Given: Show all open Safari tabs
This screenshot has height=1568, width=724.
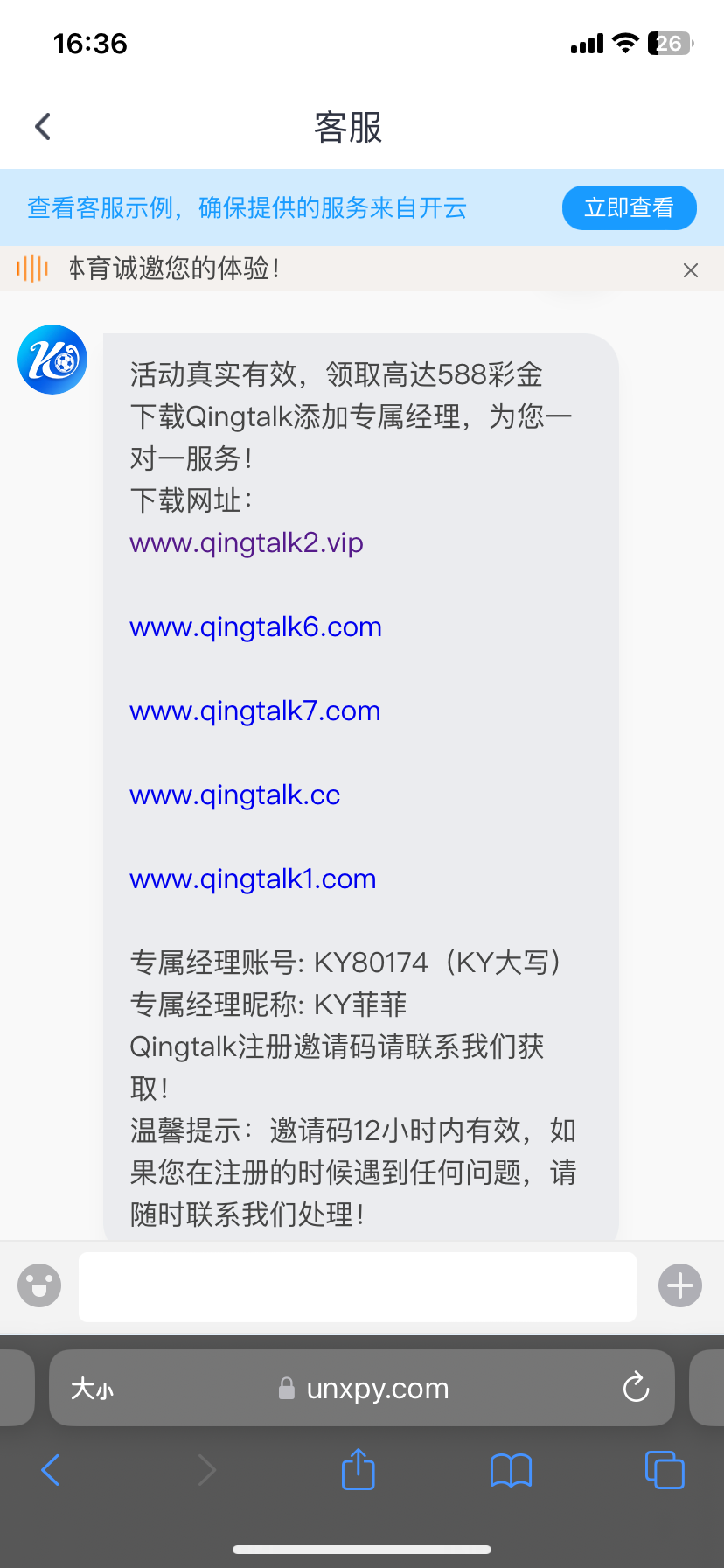Looking at the screenshot, I should point(664,1470).
